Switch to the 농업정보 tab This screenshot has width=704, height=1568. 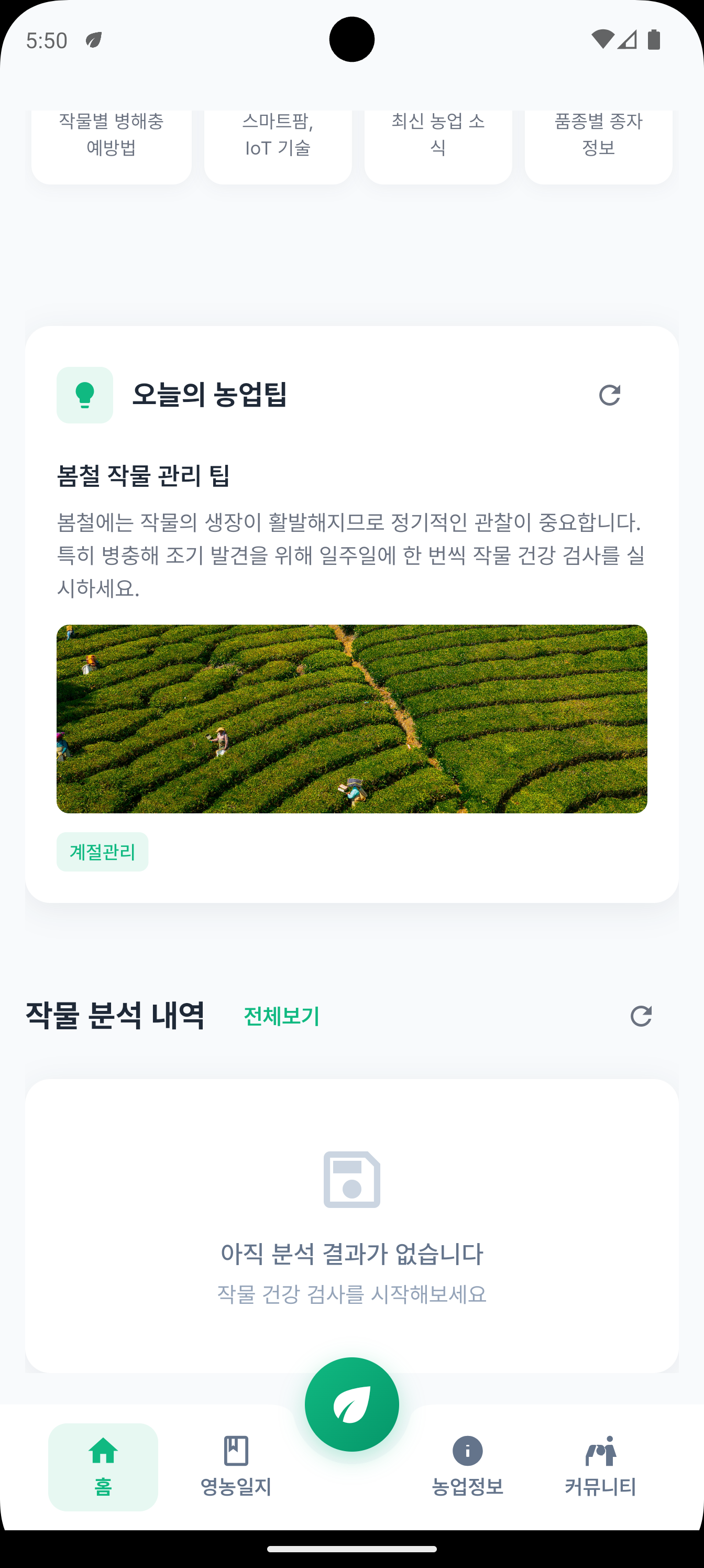[467, 1466]
